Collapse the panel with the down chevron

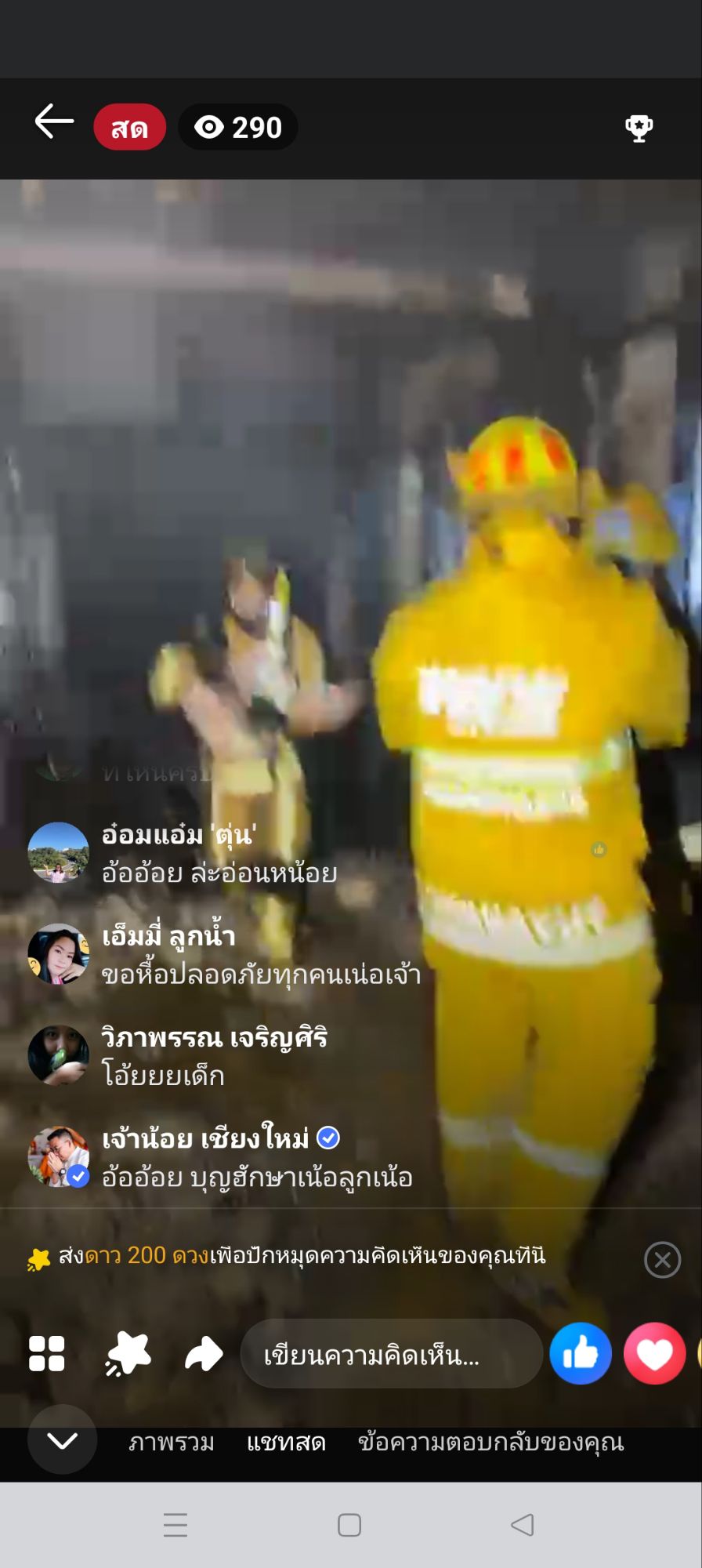62,1440
